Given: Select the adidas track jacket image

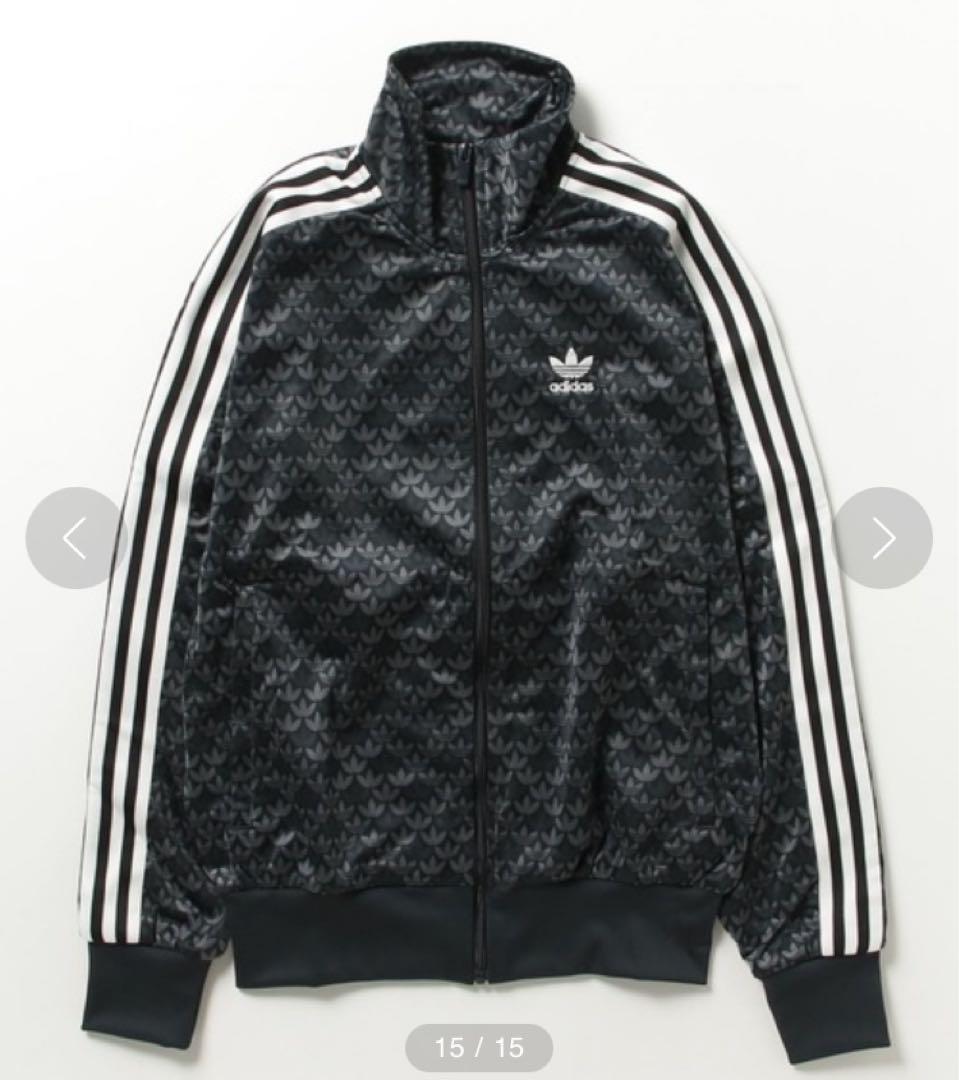Looking at the screenshot, I should coord(479,540).
